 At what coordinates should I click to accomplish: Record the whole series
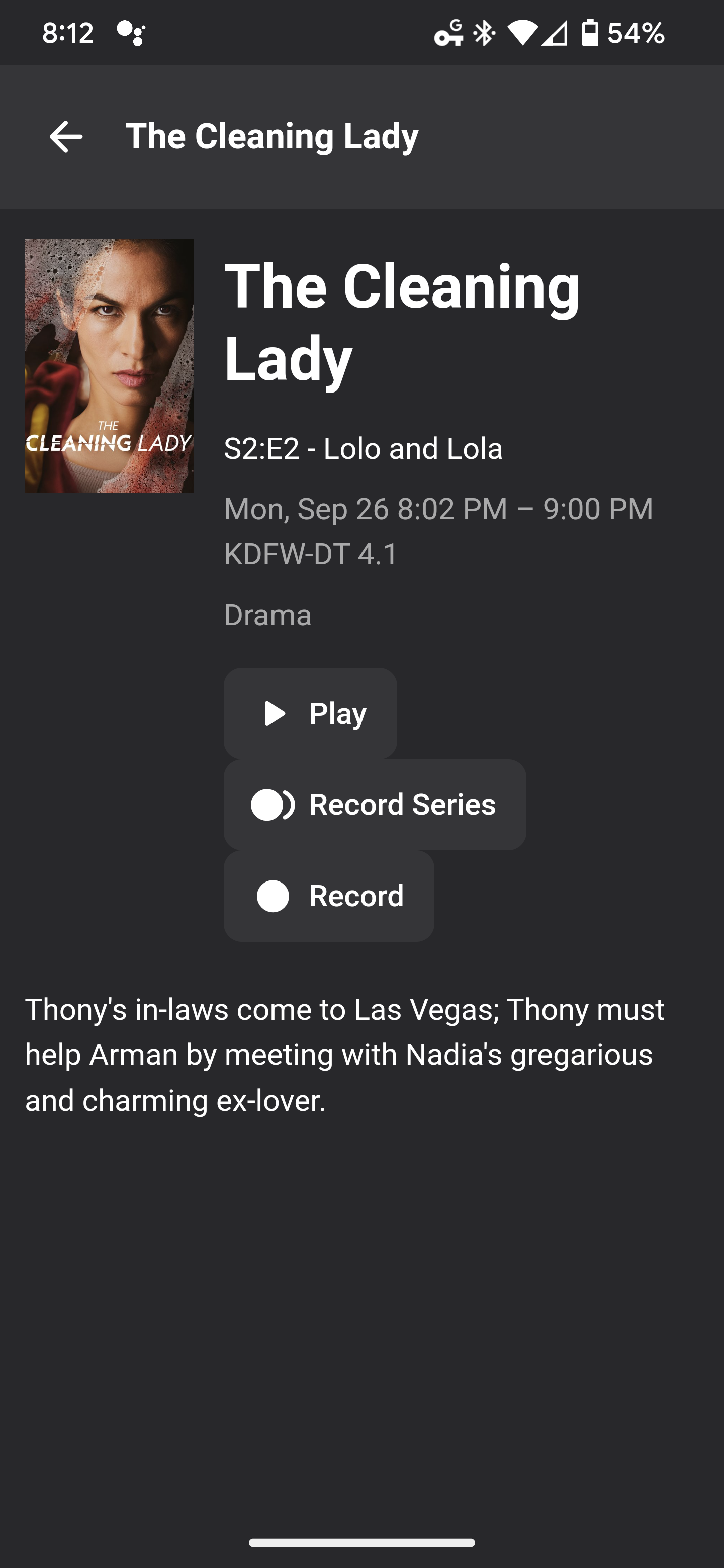[375, 805]
